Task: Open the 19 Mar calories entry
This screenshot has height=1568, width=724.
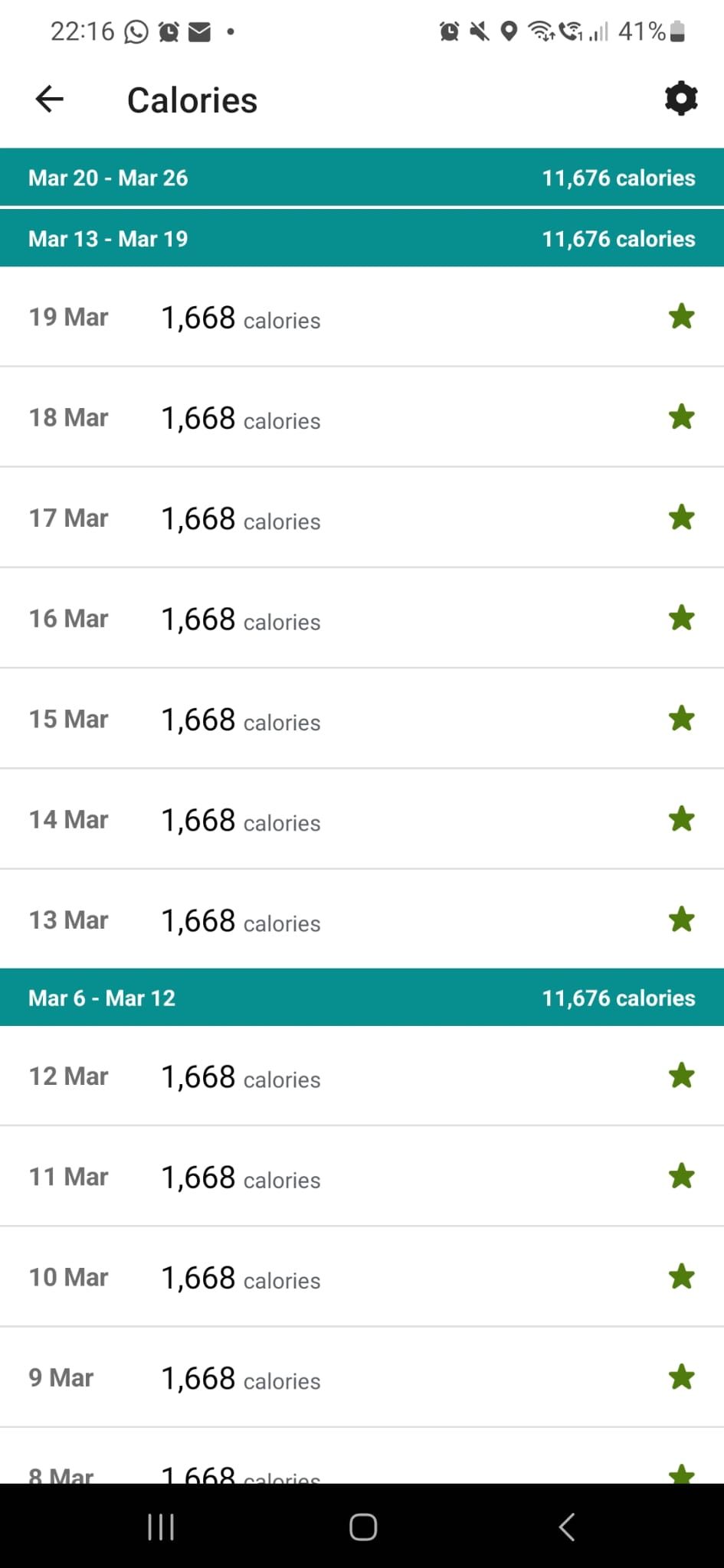Action: (362, 317)
